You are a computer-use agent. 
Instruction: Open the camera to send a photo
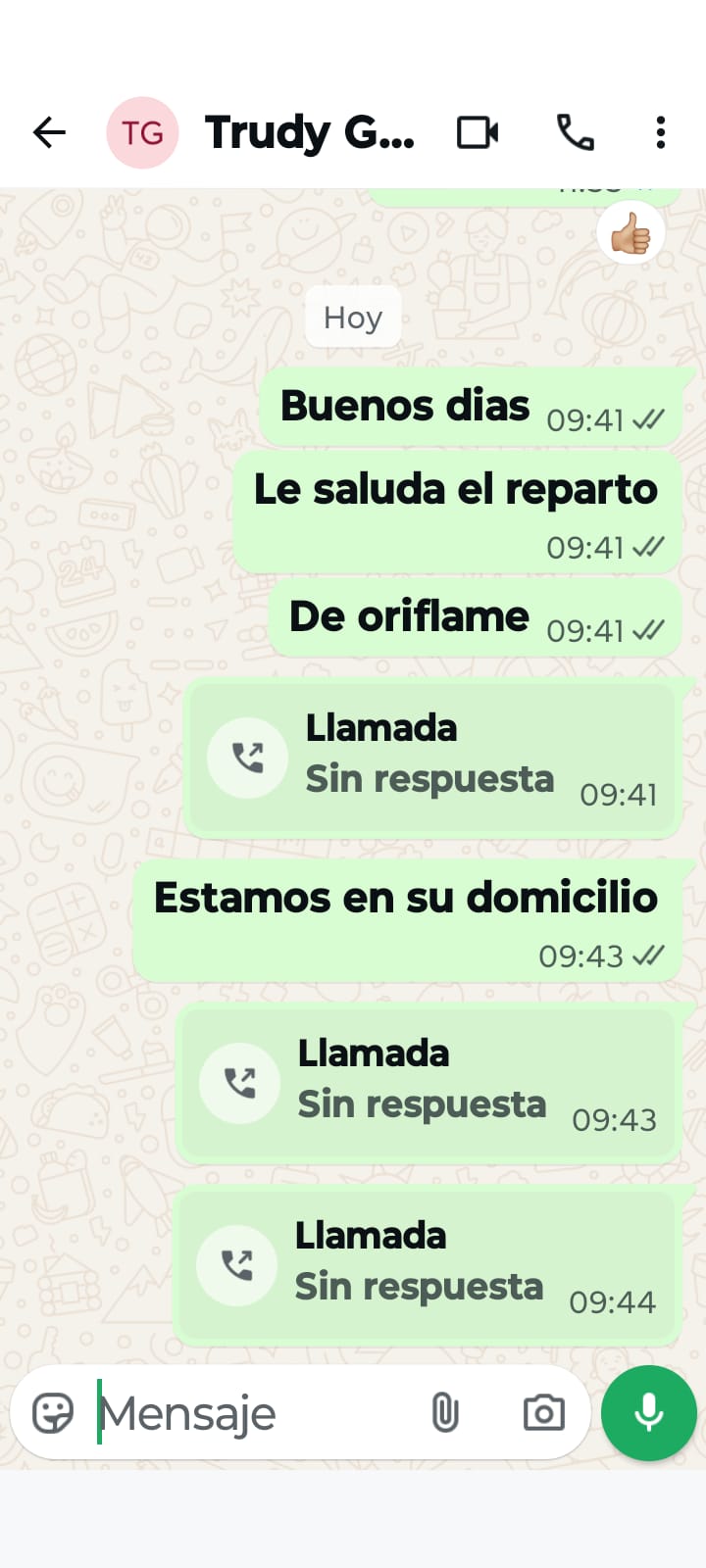pos(543,1413)
